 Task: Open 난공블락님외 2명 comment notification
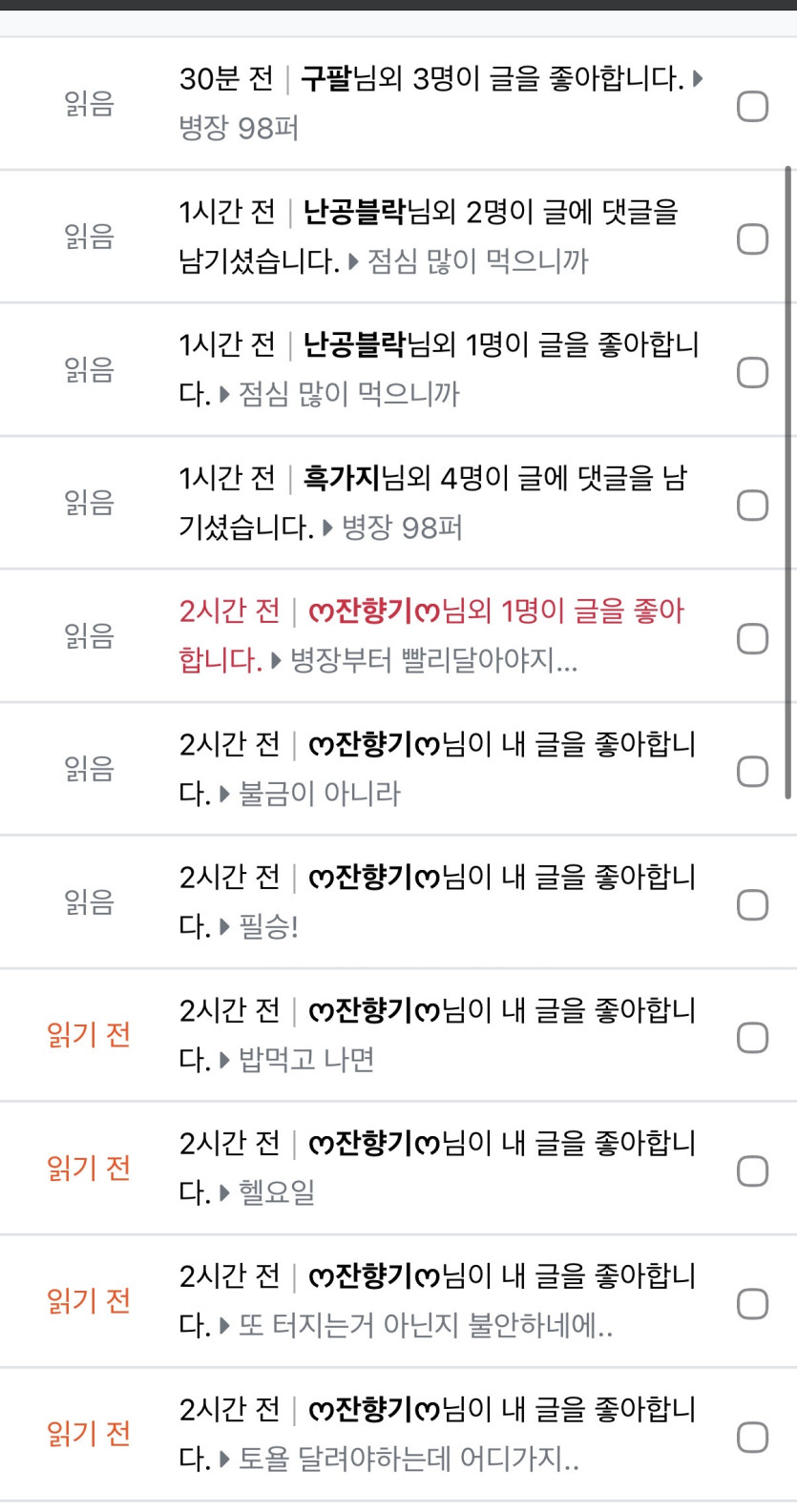pos(429,236)
